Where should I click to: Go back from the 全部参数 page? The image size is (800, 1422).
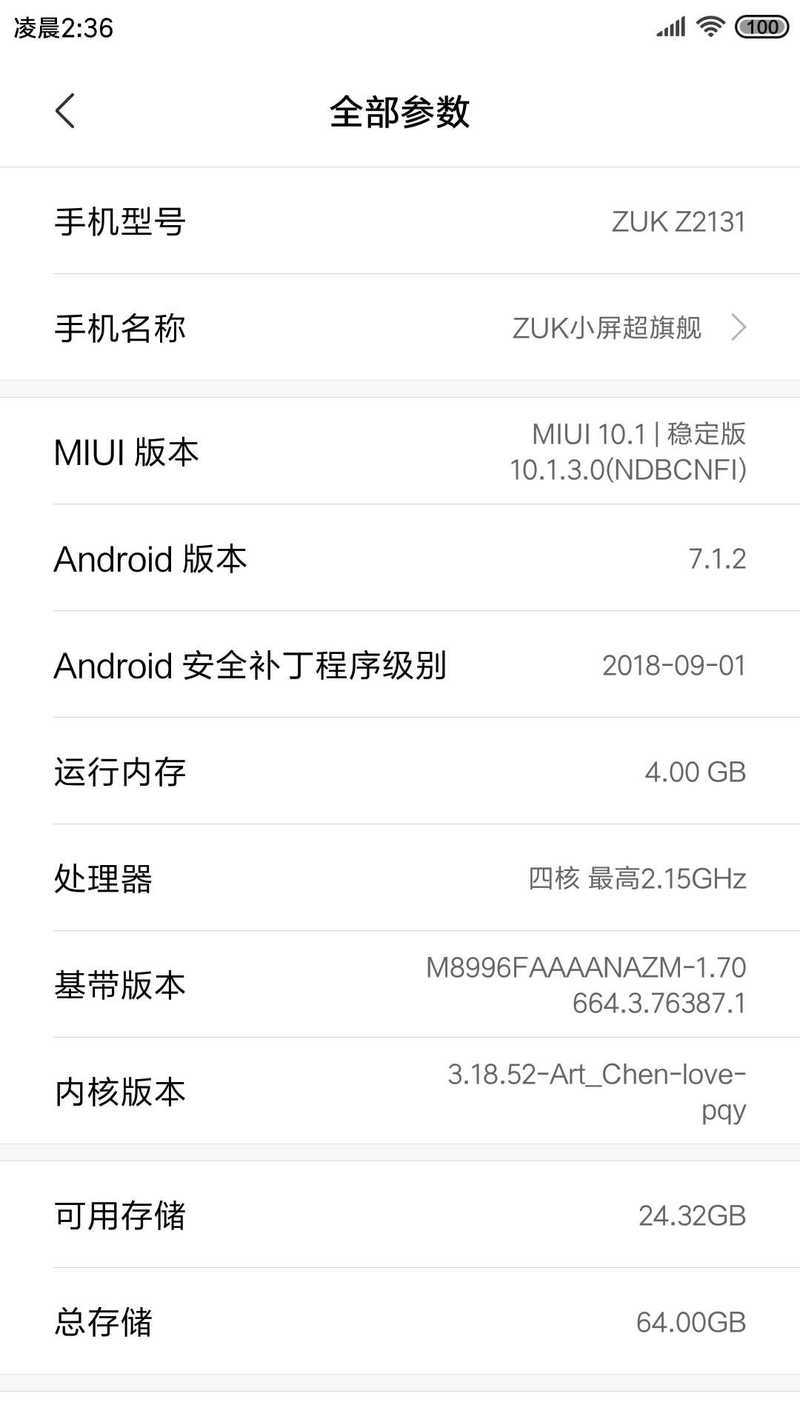(x=65, y=111)
